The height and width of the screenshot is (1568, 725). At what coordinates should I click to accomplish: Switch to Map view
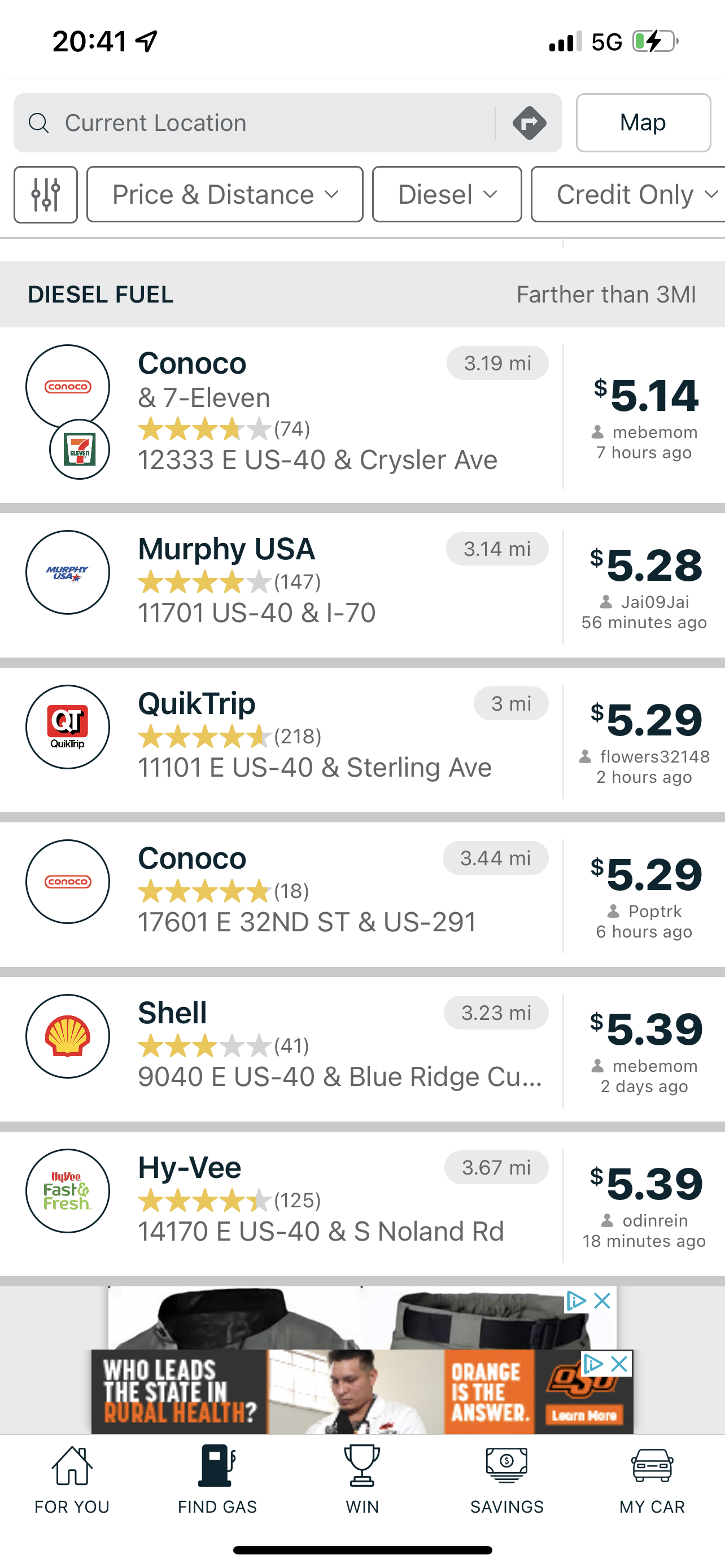643,122
